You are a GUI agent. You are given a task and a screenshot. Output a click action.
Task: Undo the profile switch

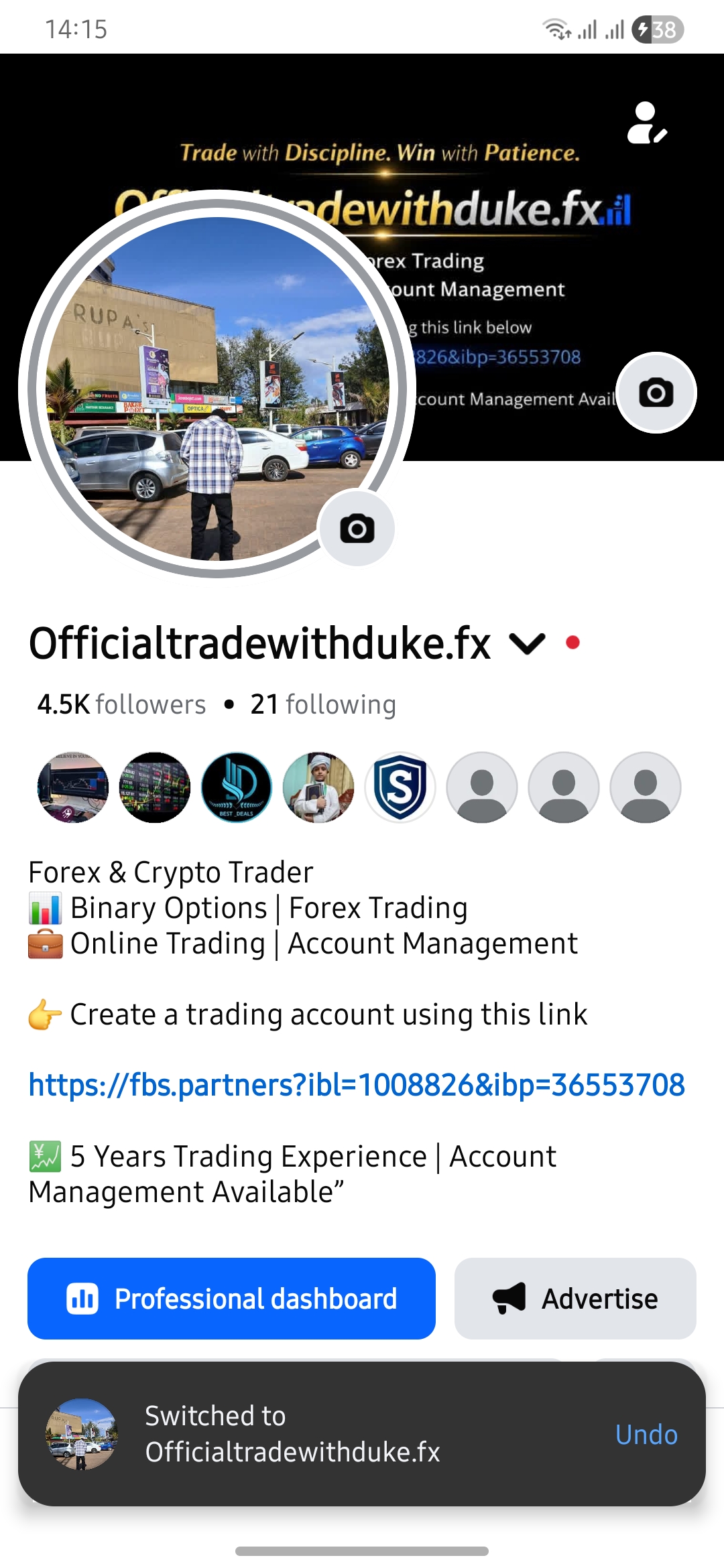point(646,1435)
